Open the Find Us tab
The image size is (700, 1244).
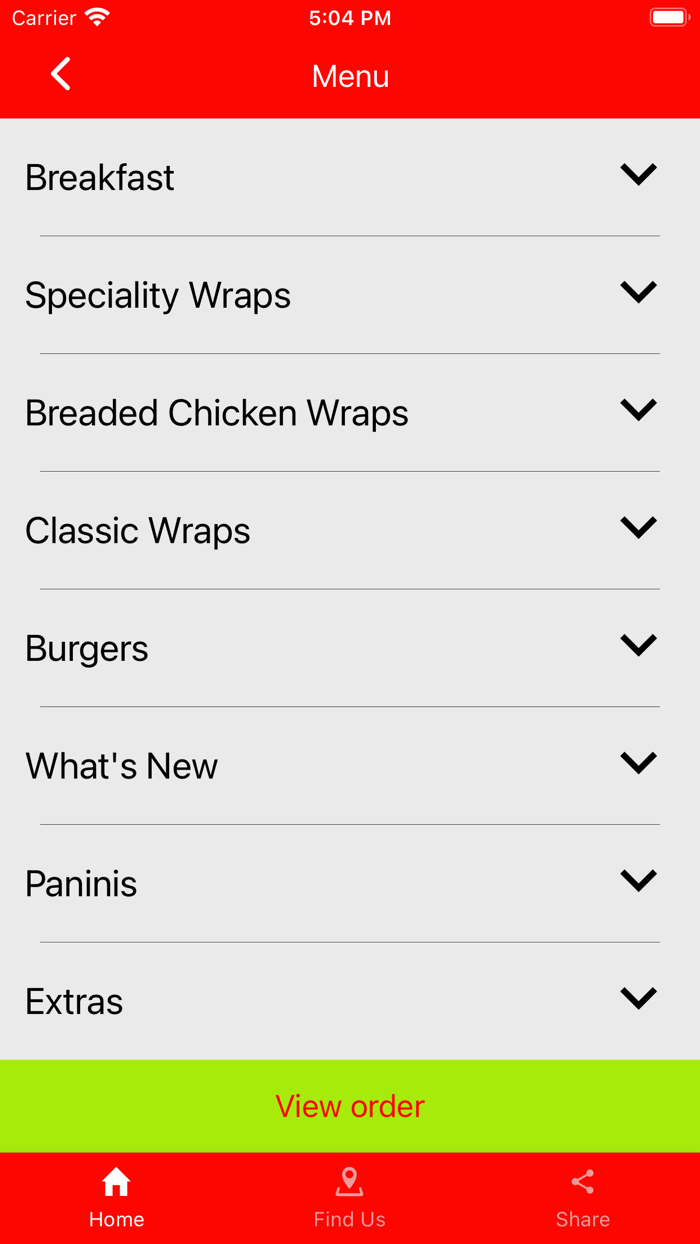pos(349,1198)
